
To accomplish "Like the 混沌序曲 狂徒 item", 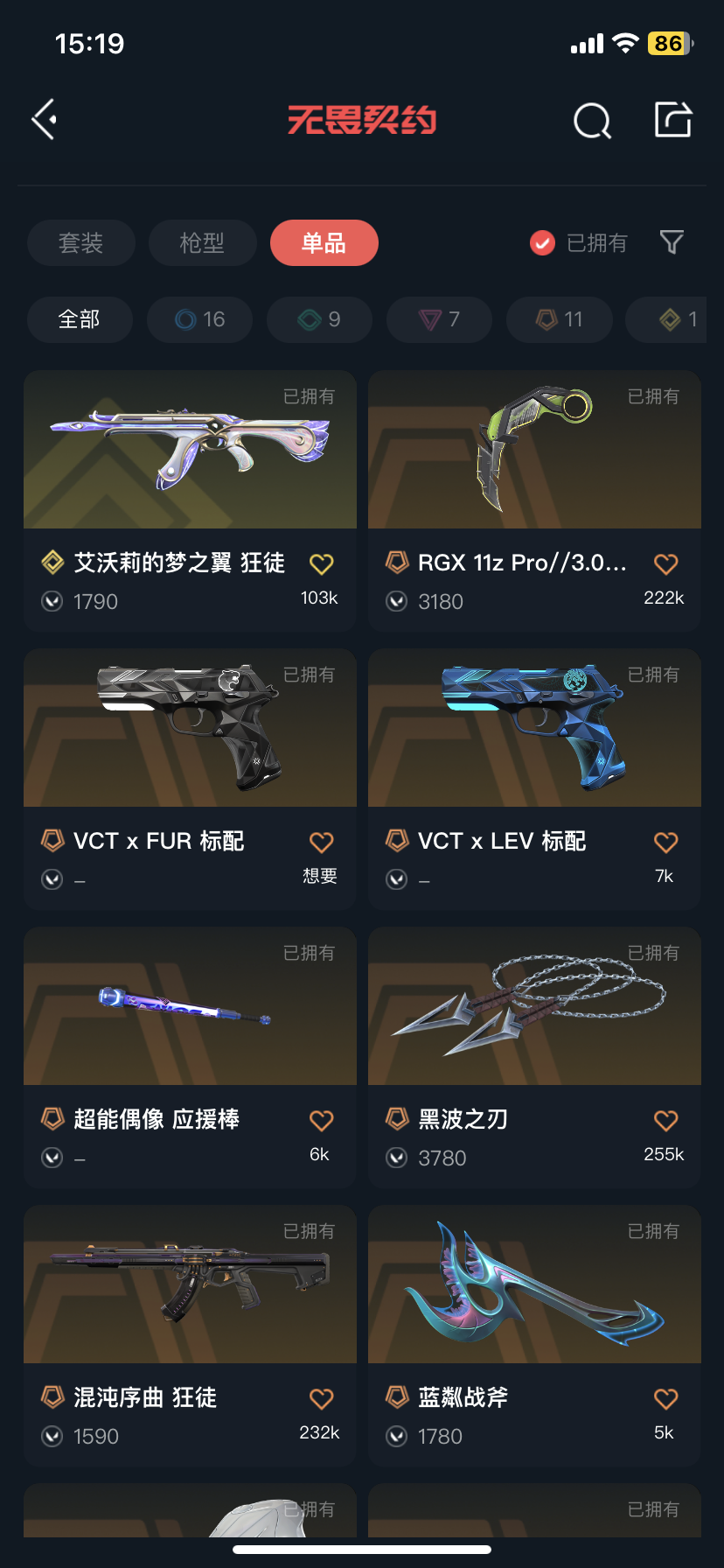I will [322, 1399].
